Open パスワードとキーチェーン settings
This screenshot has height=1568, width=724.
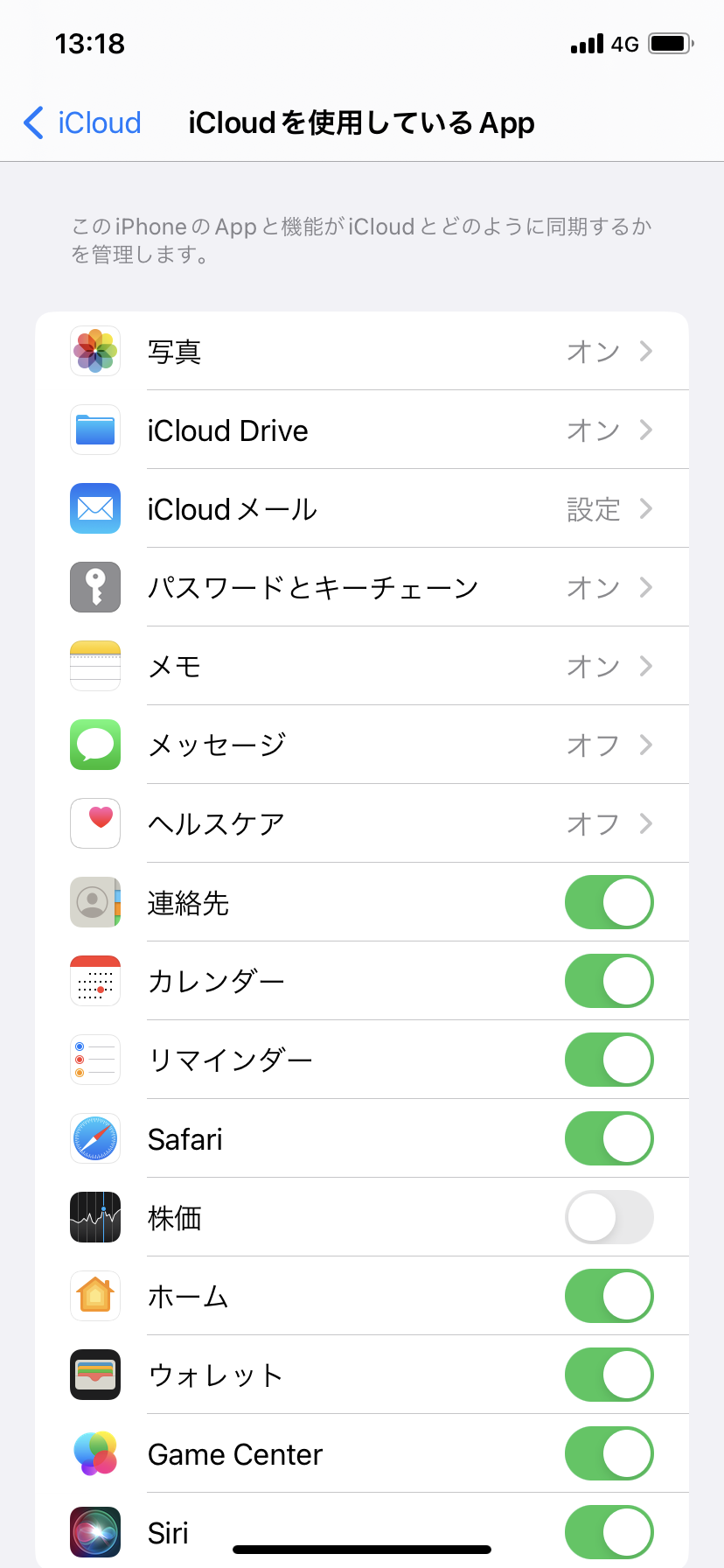point(362,587)
